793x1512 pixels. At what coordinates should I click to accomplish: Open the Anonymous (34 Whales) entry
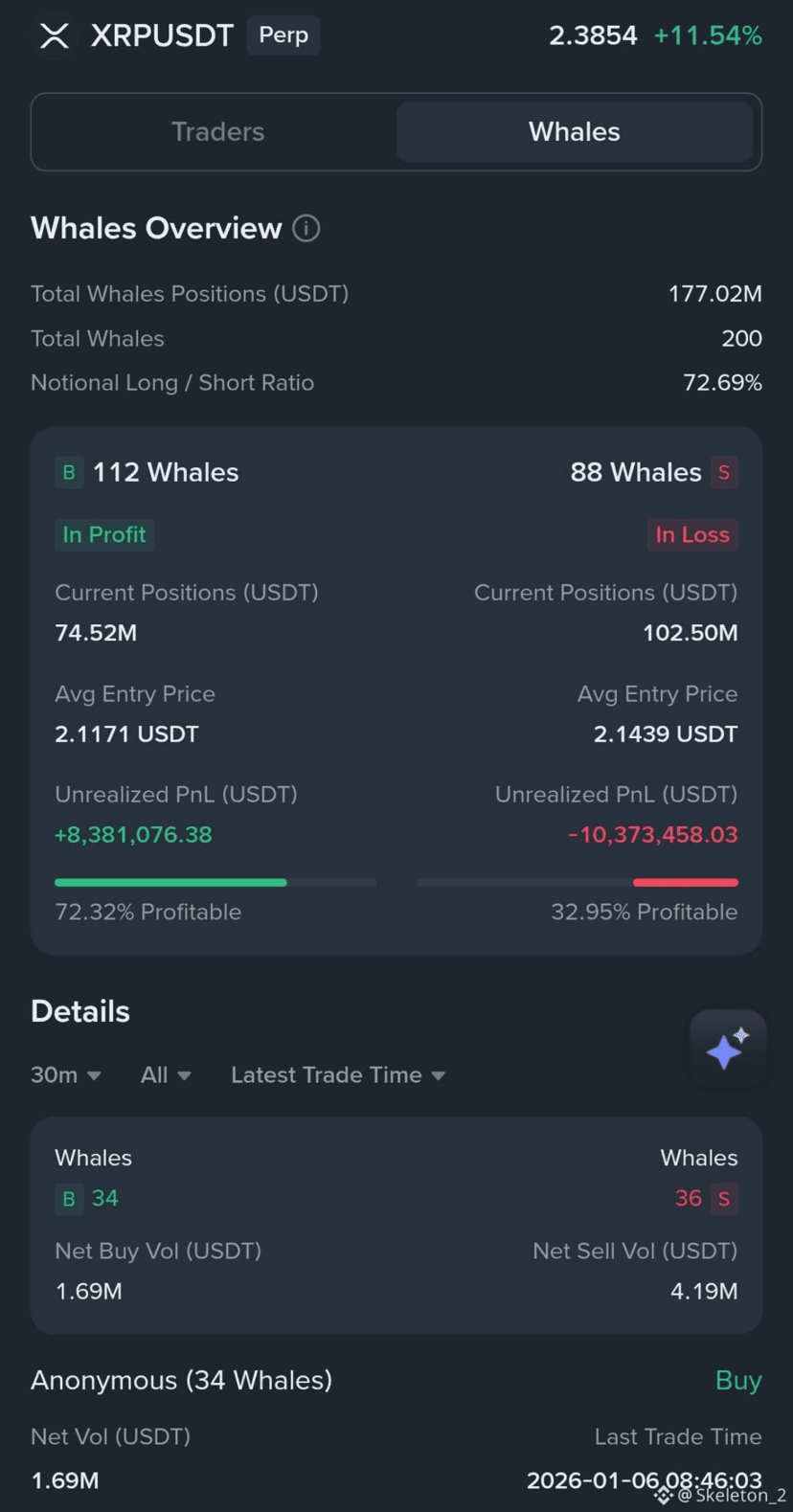(182, 1380)
